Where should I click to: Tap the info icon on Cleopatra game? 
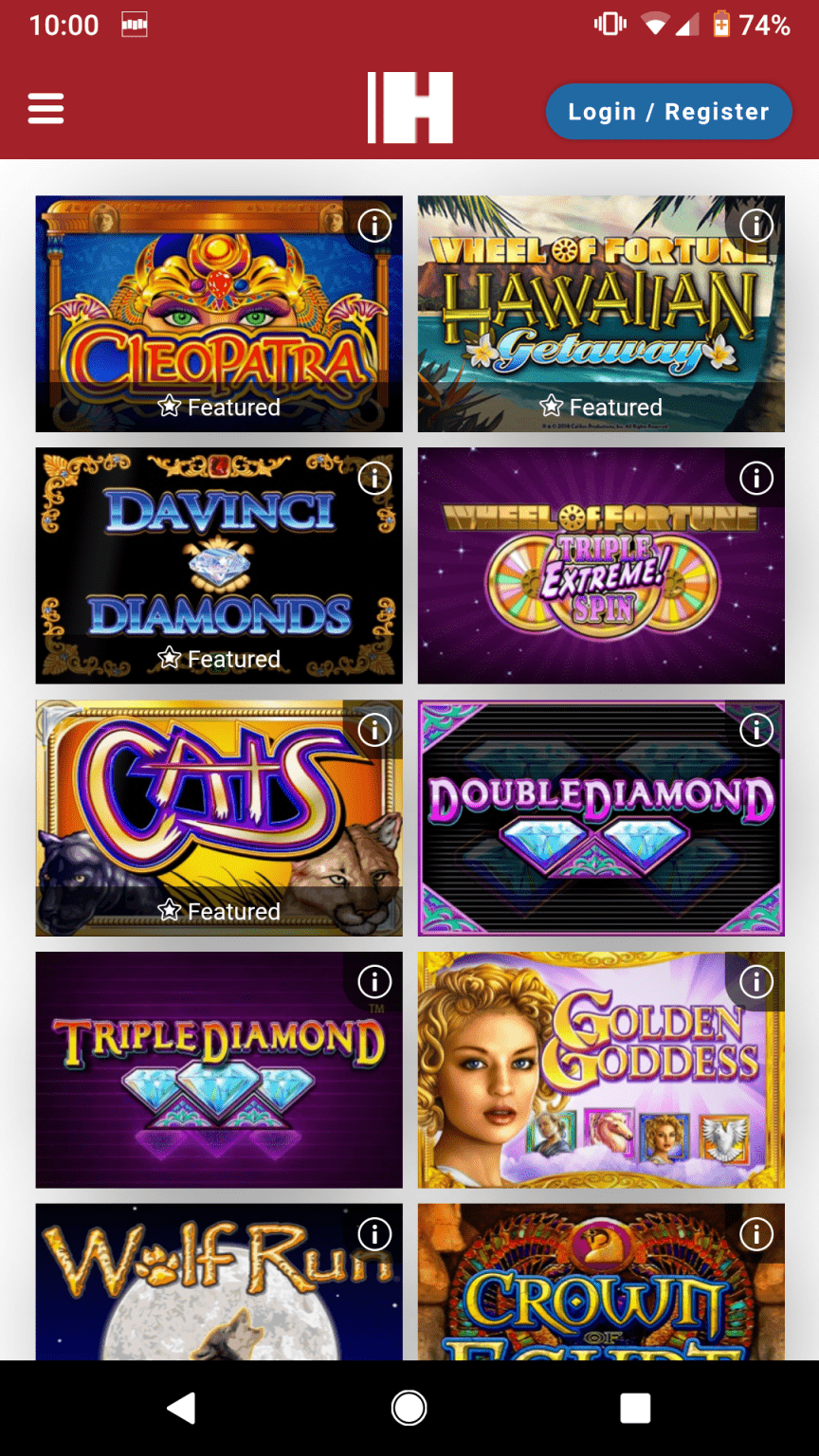coord(375,226)
